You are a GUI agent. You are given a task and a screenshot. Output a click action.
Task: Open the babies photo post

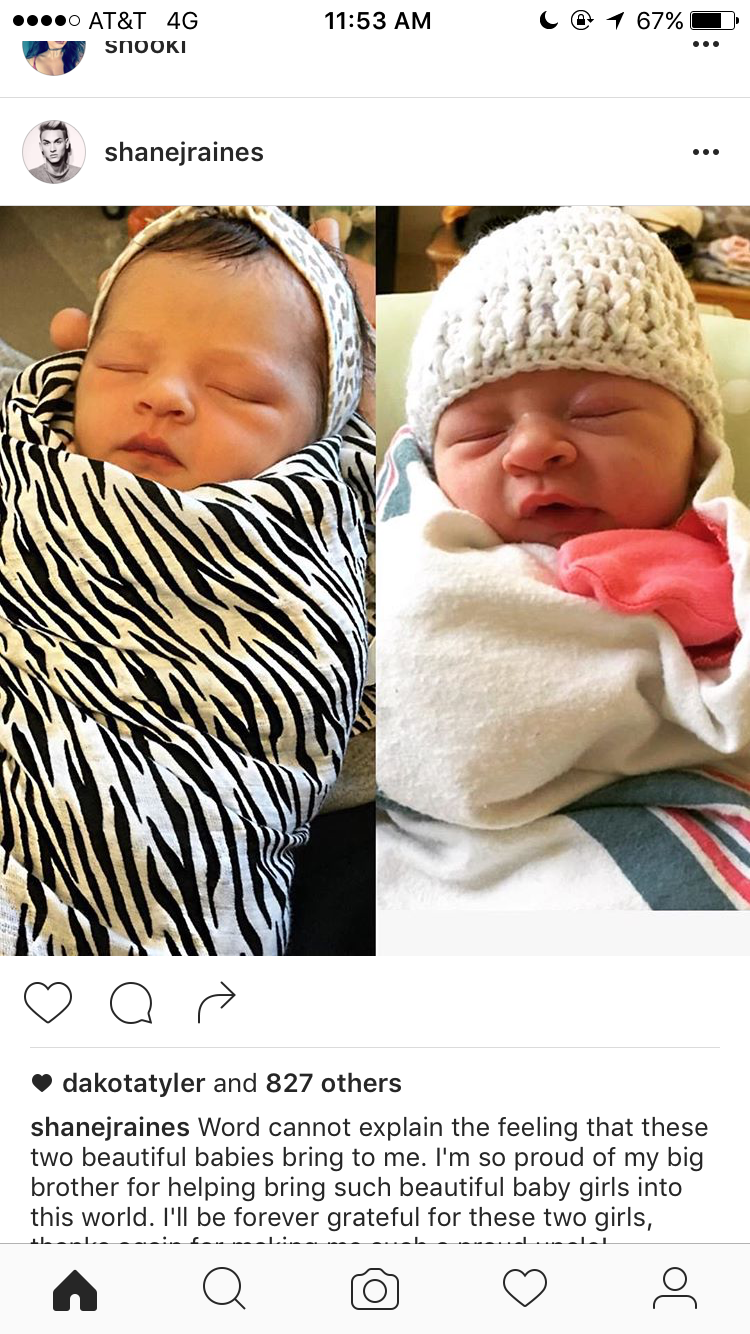(x=375, y=580)
